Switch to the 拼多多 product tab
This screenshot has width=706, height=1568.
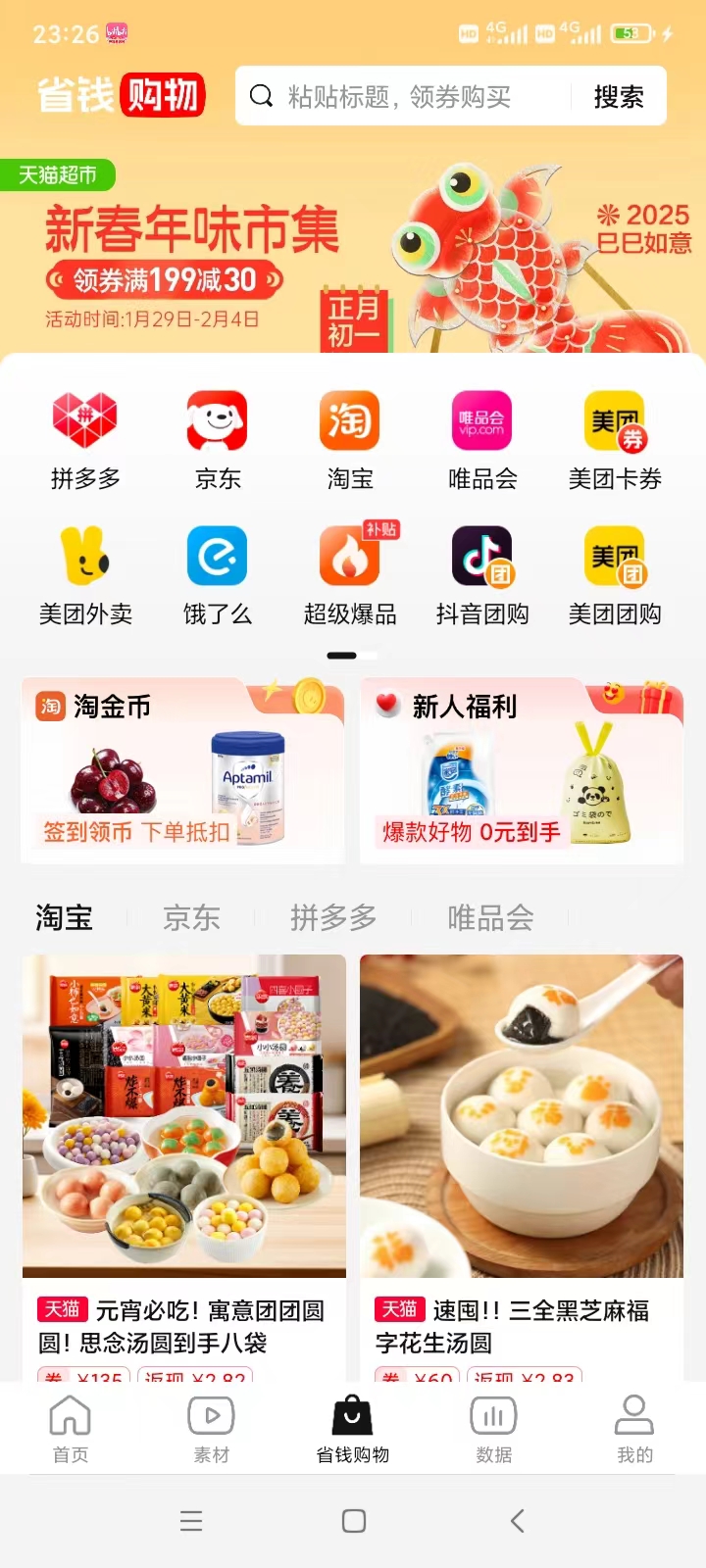[333, 918]
